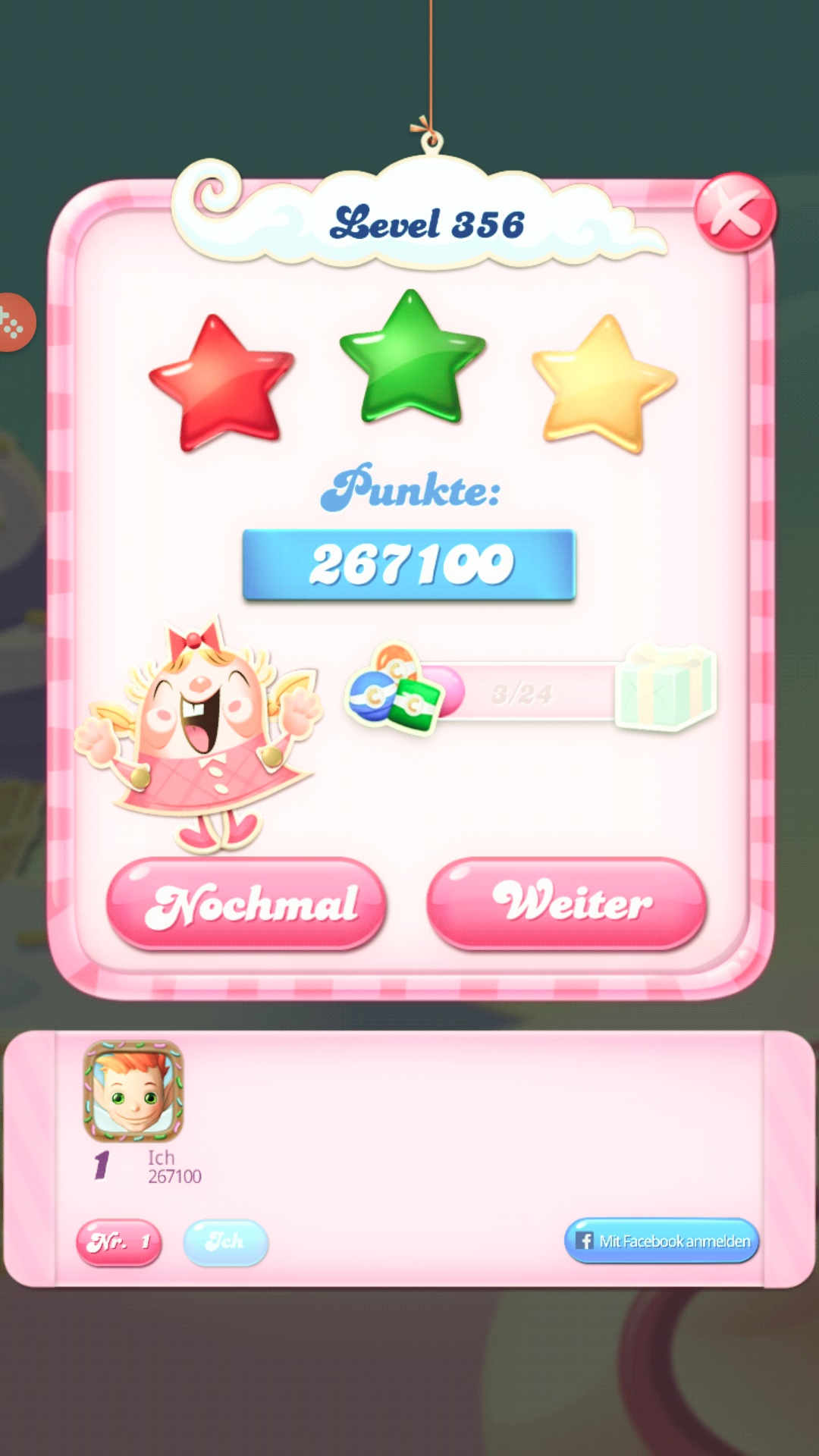Open the floating orange icon at the screen edge
Viewport: 819px width, 1456px height.
pyautogui.click(x=14, y=323)
